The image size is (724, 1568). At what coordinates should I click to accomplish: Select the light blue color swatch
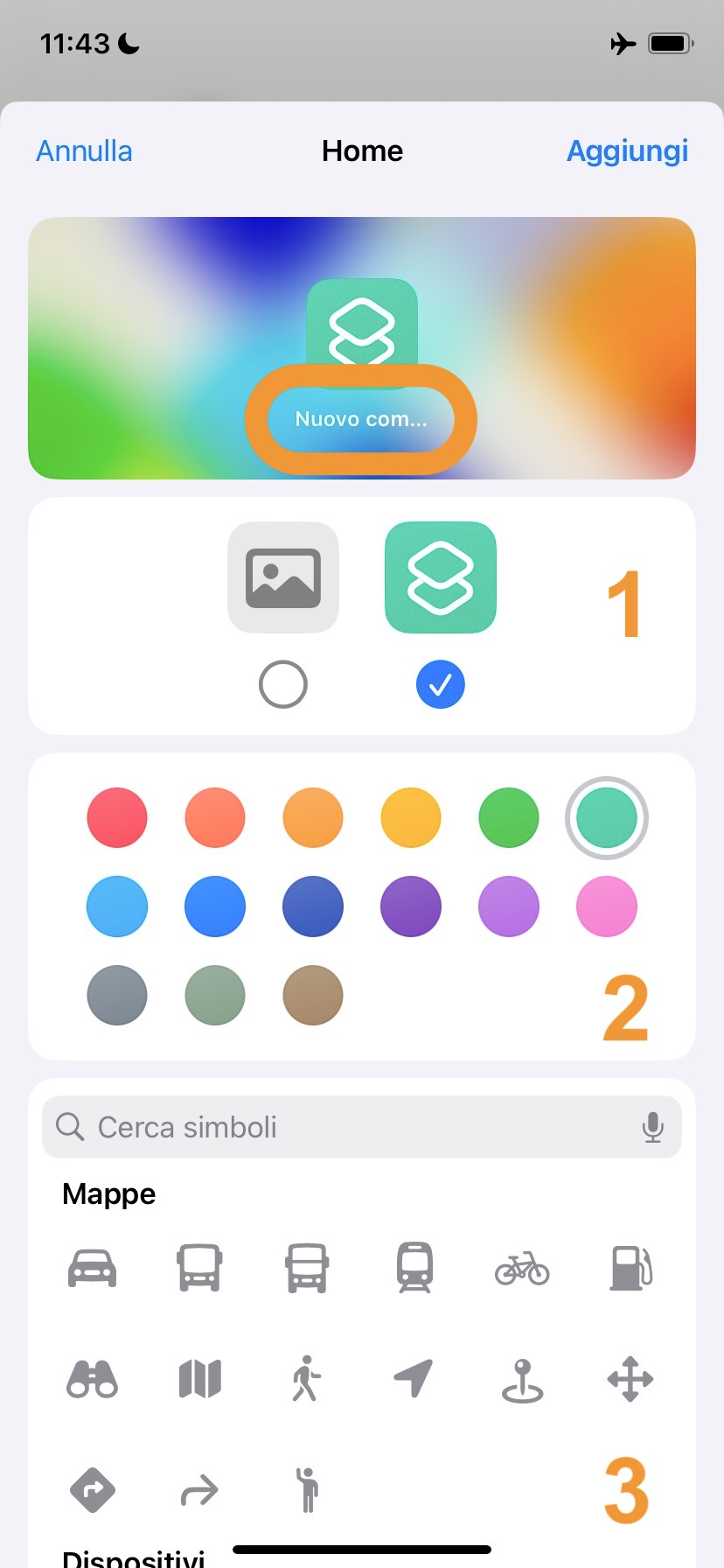(x=117, y=906)
